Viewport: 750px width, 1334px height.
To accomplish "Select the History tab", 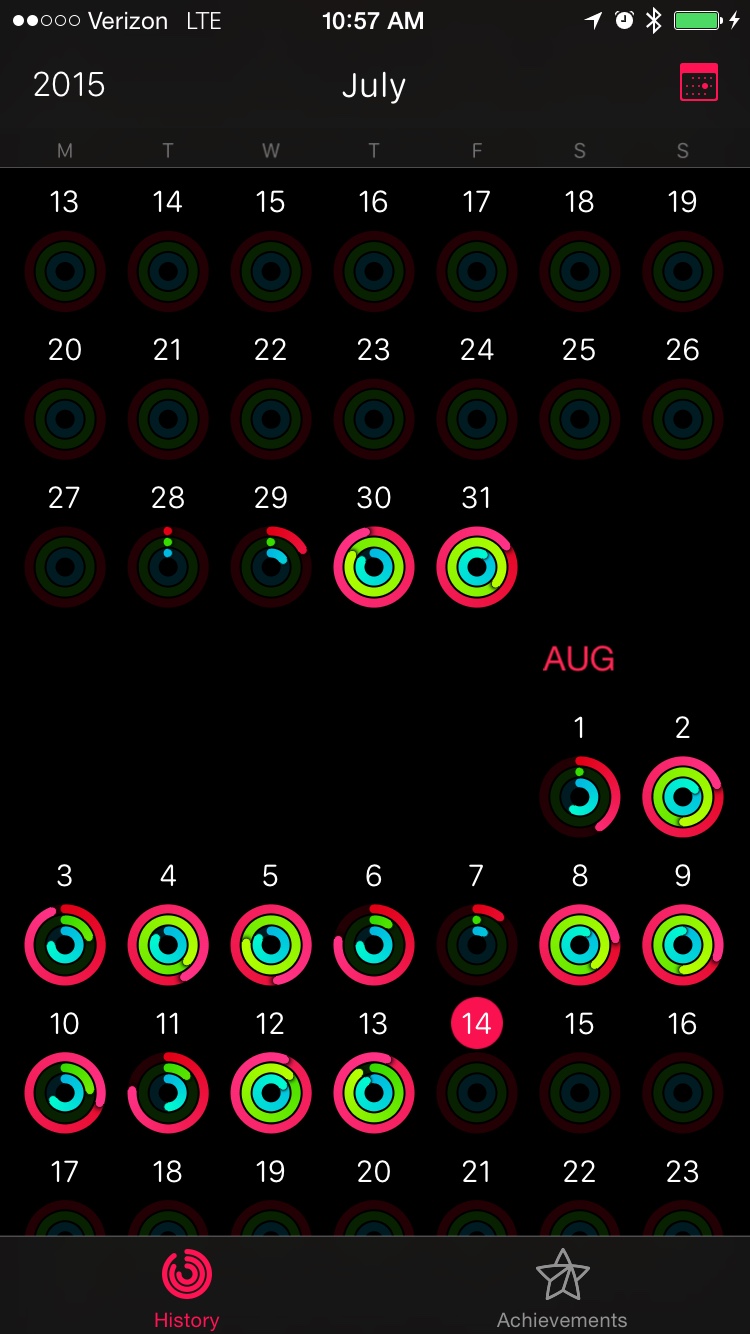I will click(x=186, y=1289).
